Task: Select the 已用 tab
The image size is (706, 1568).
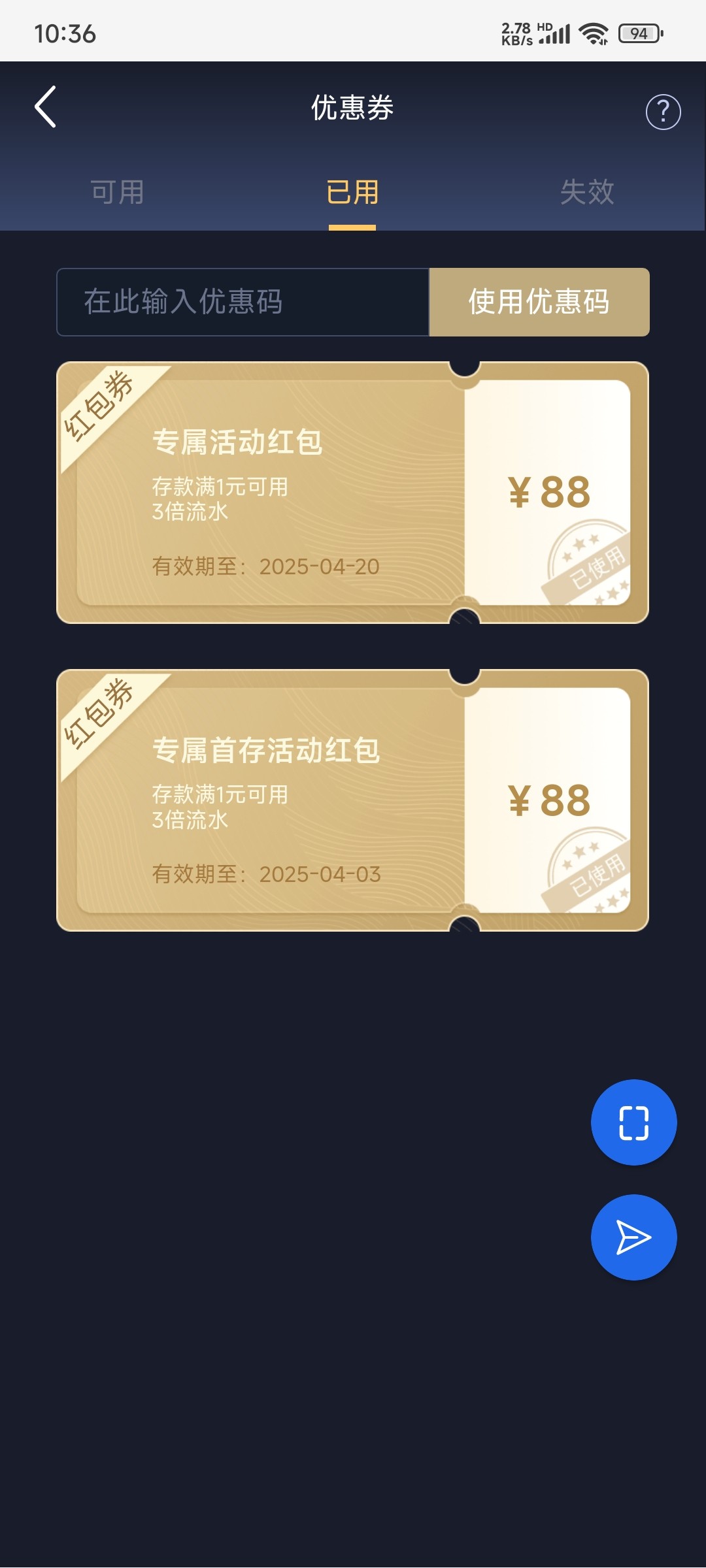Action: (352, 192)
